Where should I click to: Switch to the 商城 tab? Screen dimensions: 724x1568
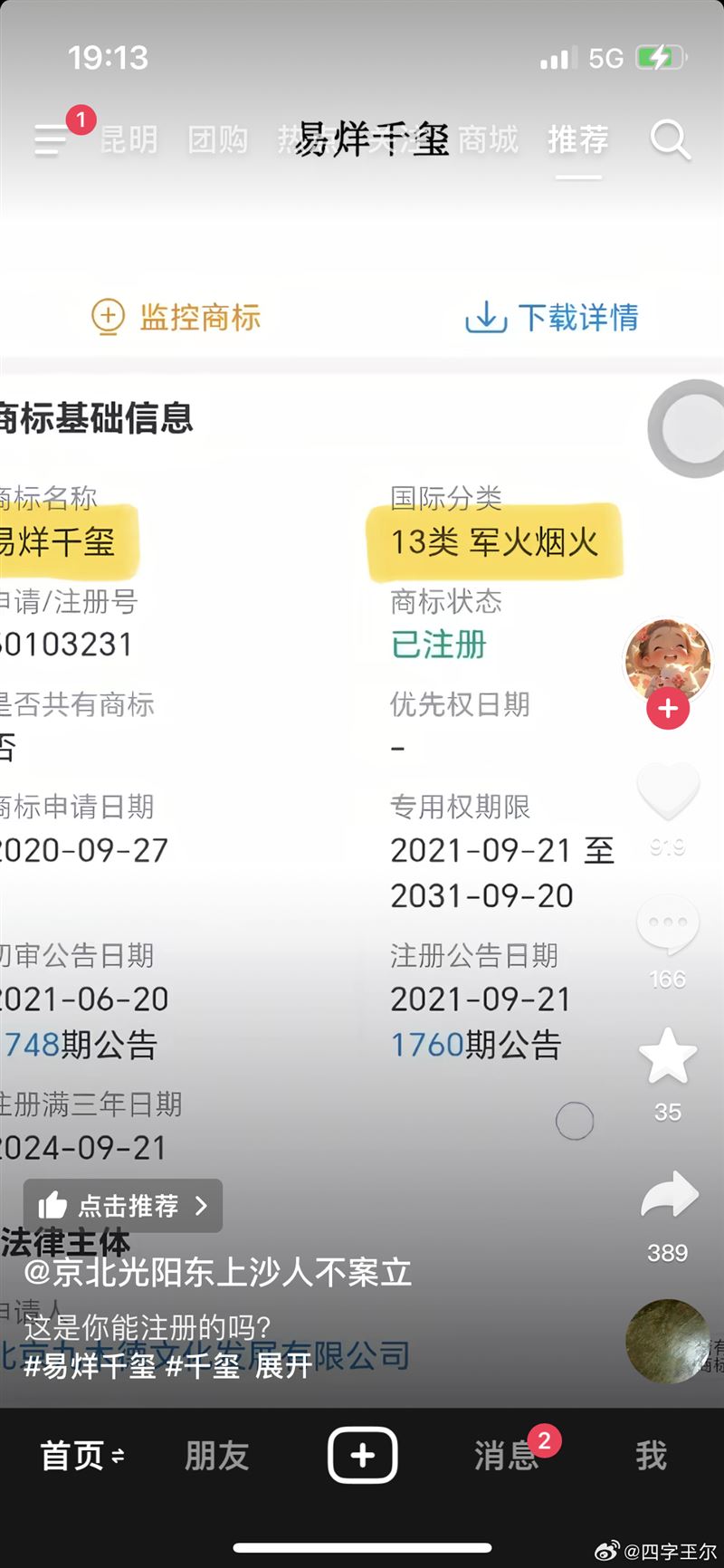tap(488, 139)
